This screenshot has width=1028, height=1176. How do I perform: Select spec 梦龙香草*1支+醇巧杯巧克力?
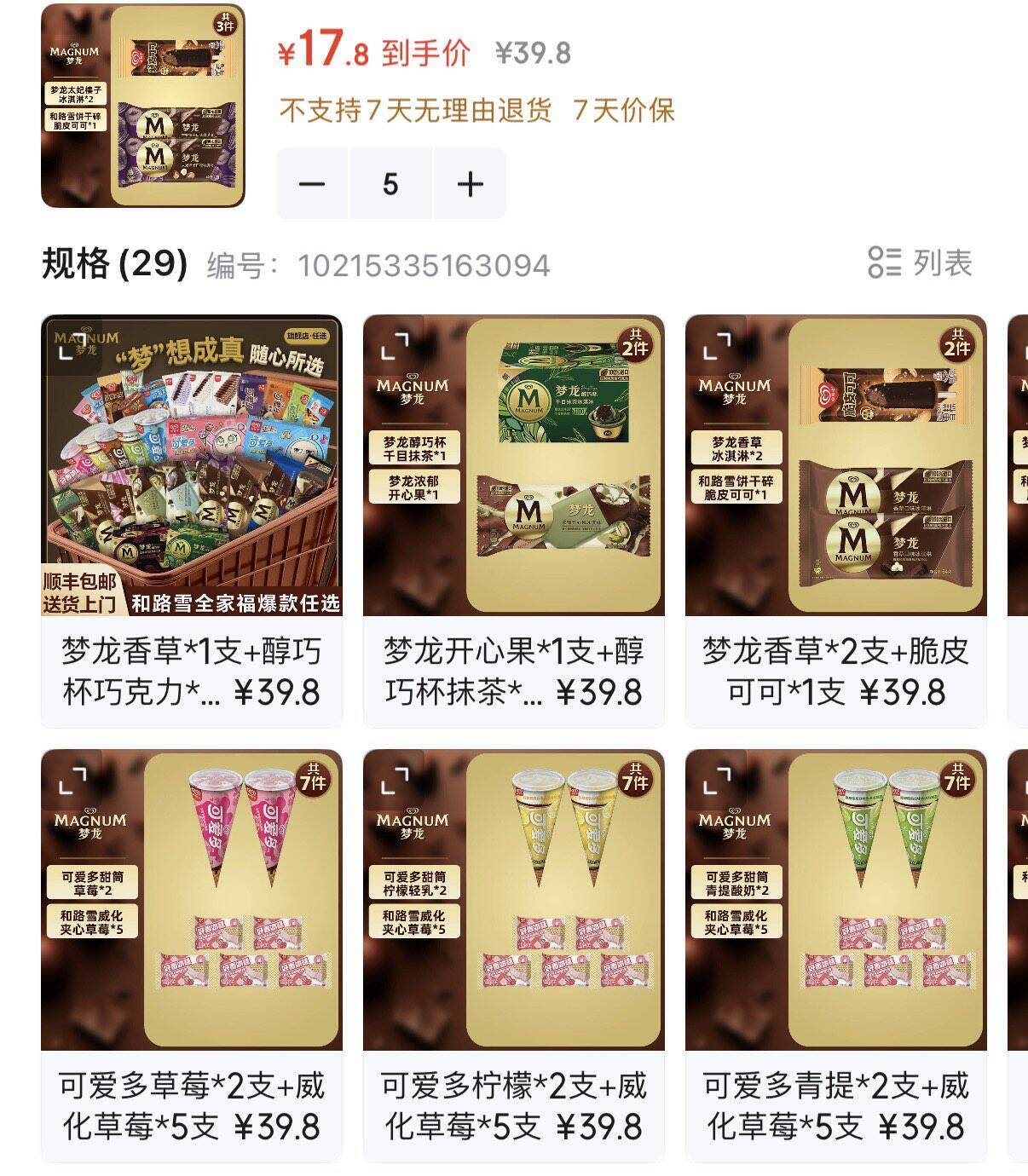point(191,672)
